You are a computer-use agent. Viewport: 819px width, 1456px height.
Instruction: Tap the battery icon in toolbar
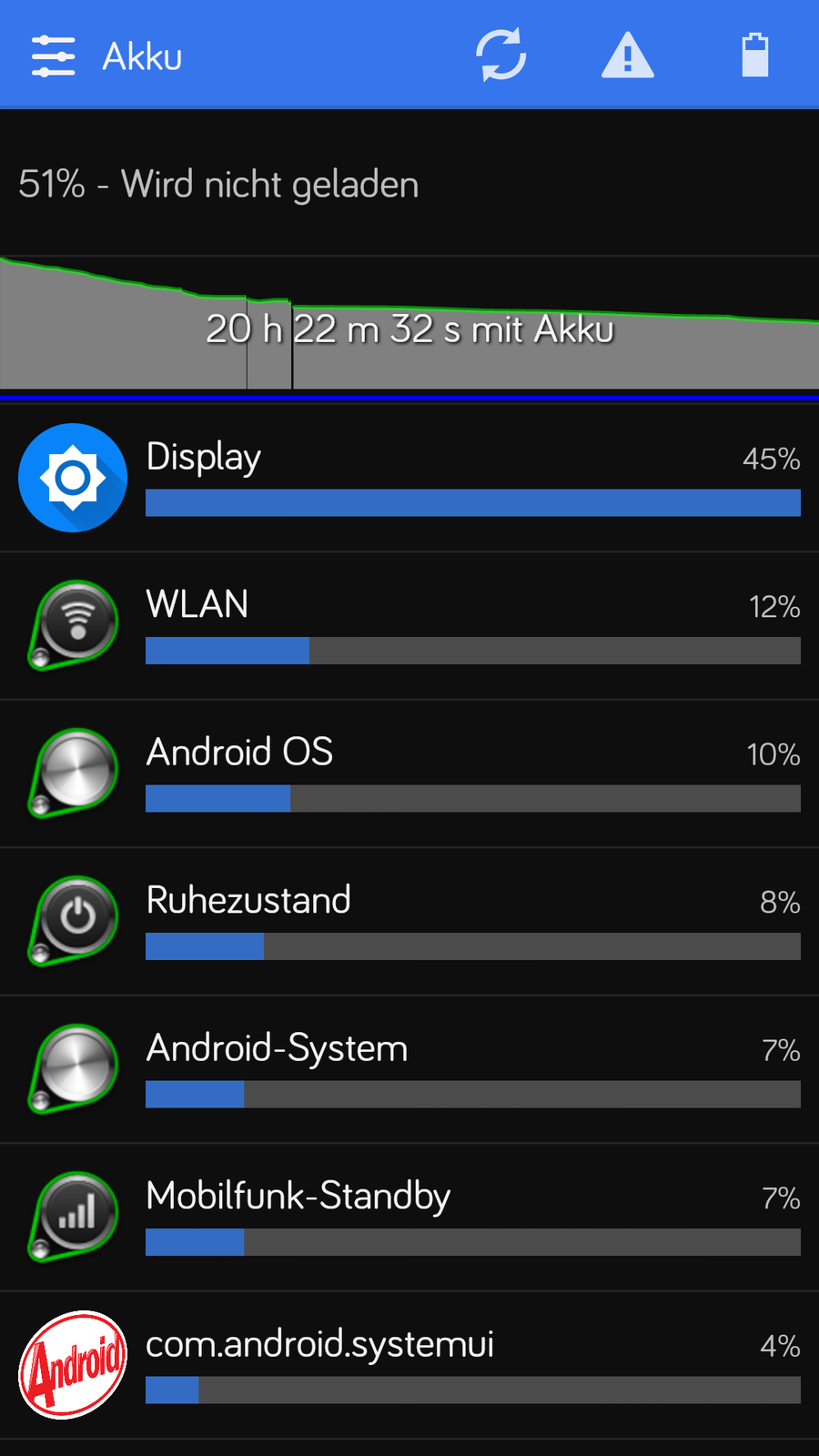point(755,55)
